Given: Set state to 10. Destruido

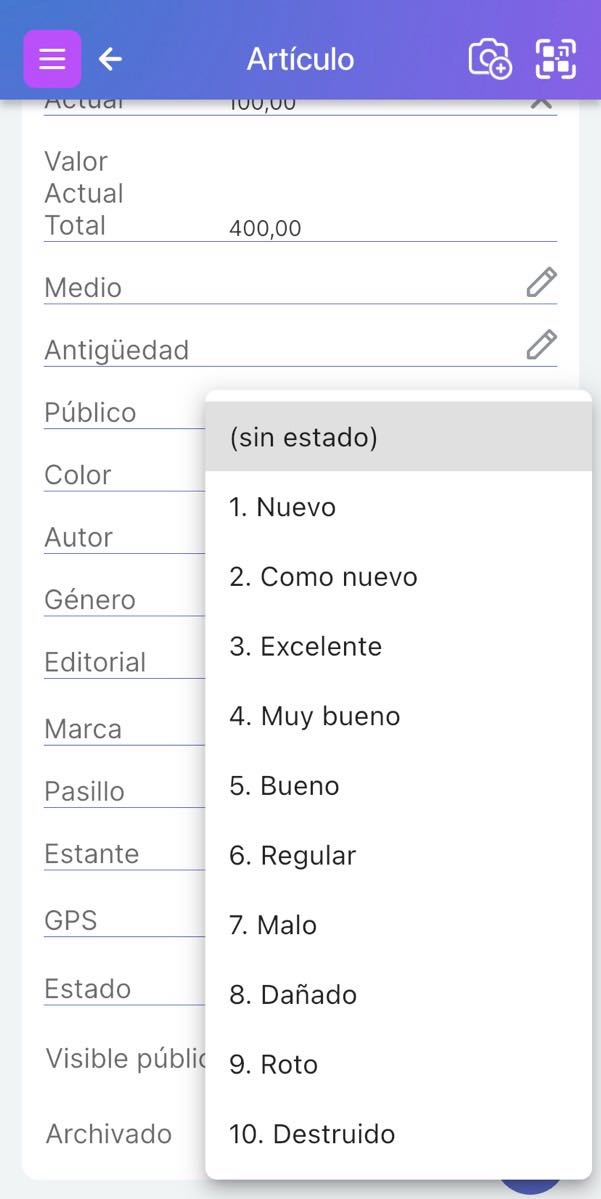Looking at the screenshot, I should [x=398, y=1133].
